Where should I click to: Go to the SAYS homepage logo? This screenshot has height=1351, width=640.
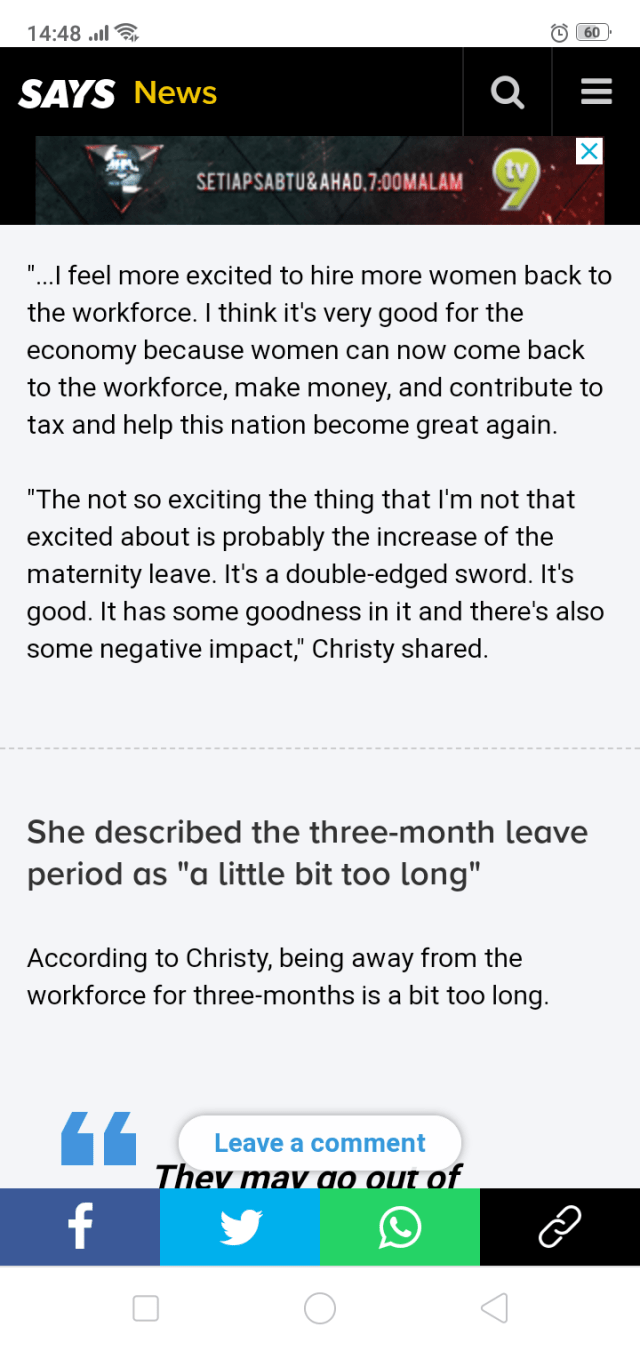pos(66,94)
